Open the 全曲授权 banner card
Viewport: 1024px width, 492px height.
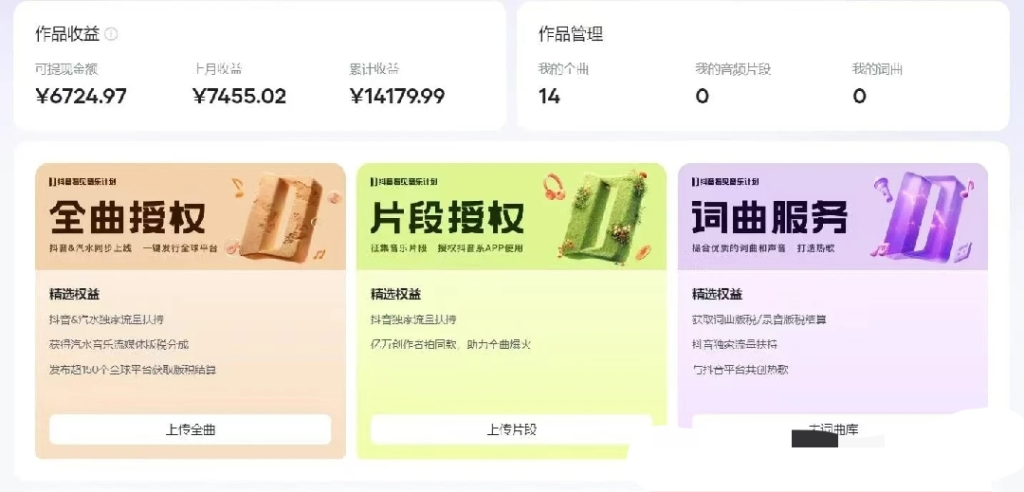[190, 217]
